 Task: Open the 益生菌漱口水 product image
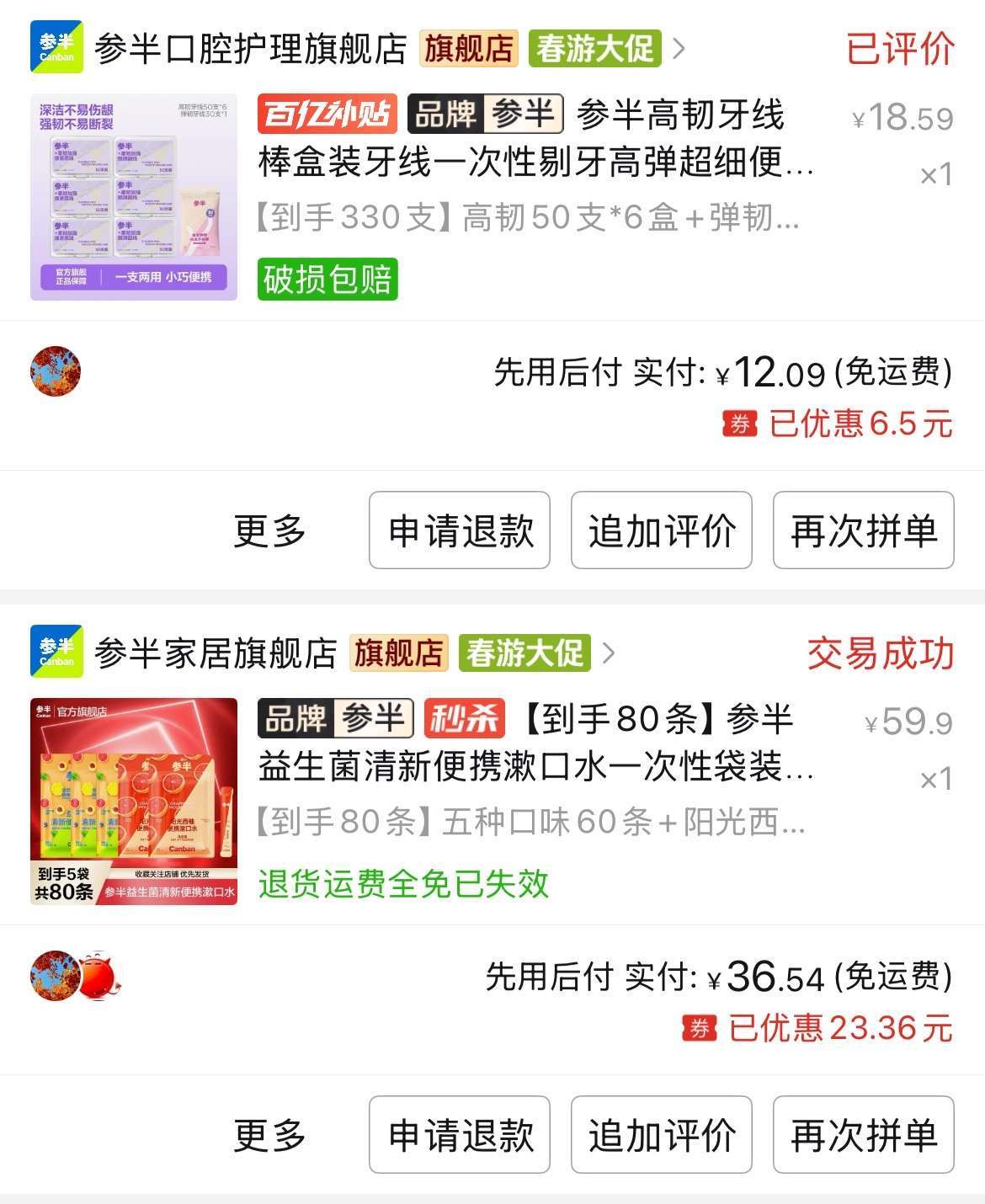(134, 802)
